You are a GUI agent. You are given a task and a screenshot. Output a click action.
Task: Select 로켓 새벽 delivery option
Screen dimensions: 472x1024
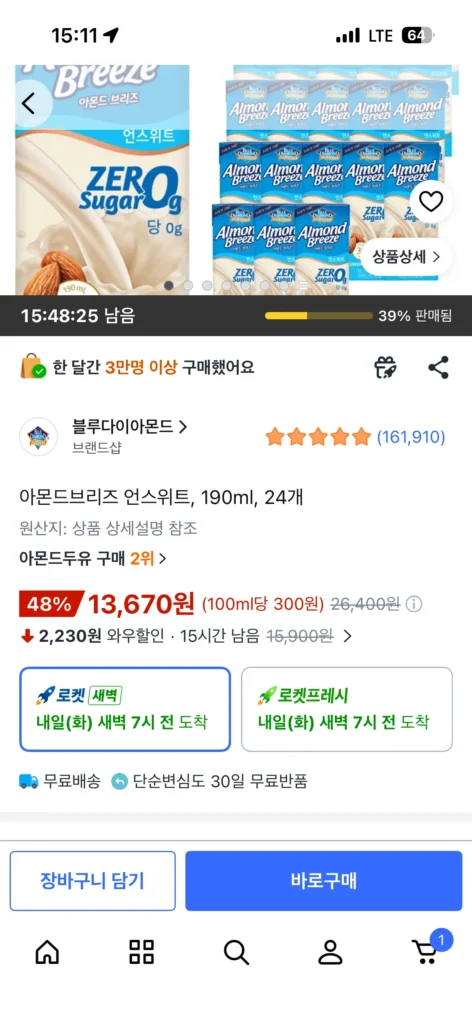pos(125,709)
